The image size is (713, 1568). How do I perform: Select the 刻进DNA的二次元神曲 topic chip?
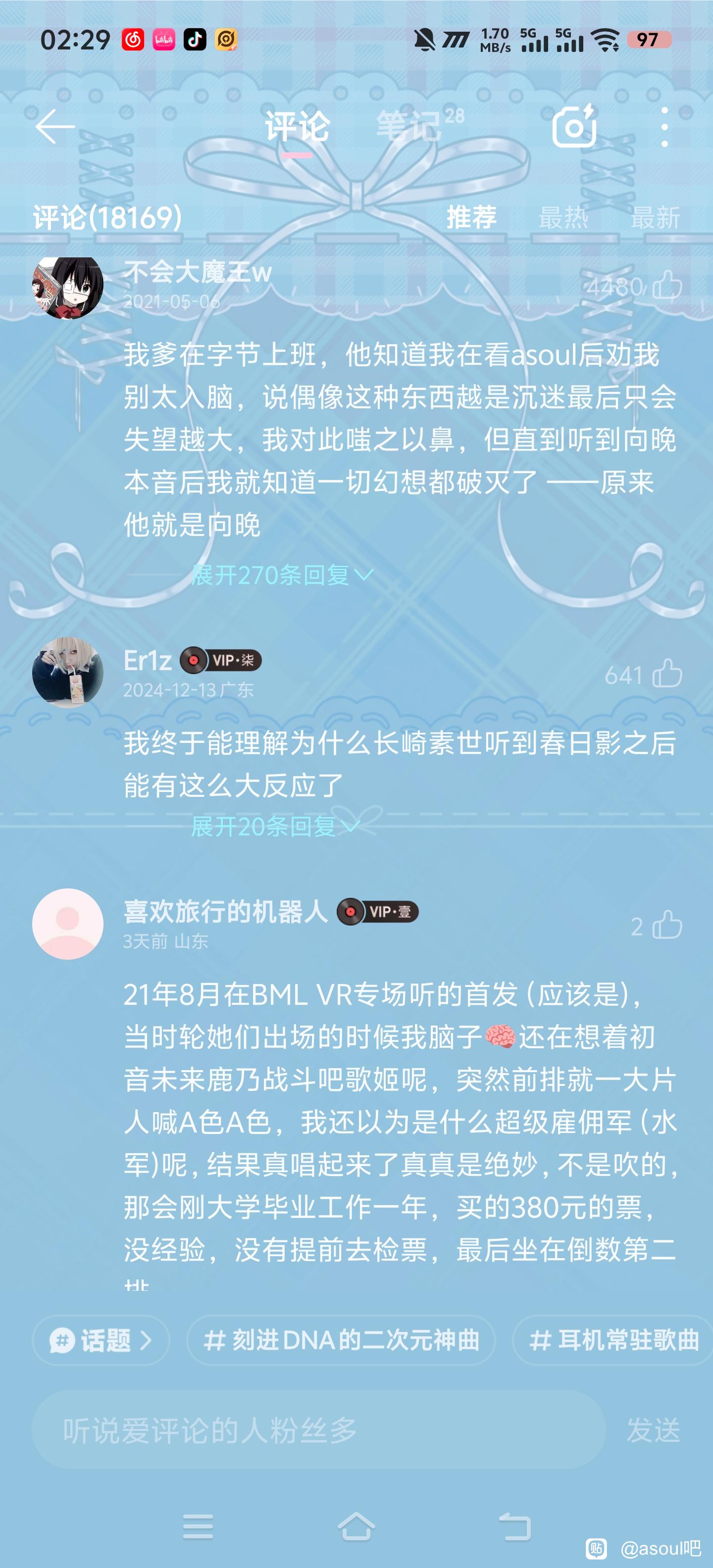[x=341, y=1340]
